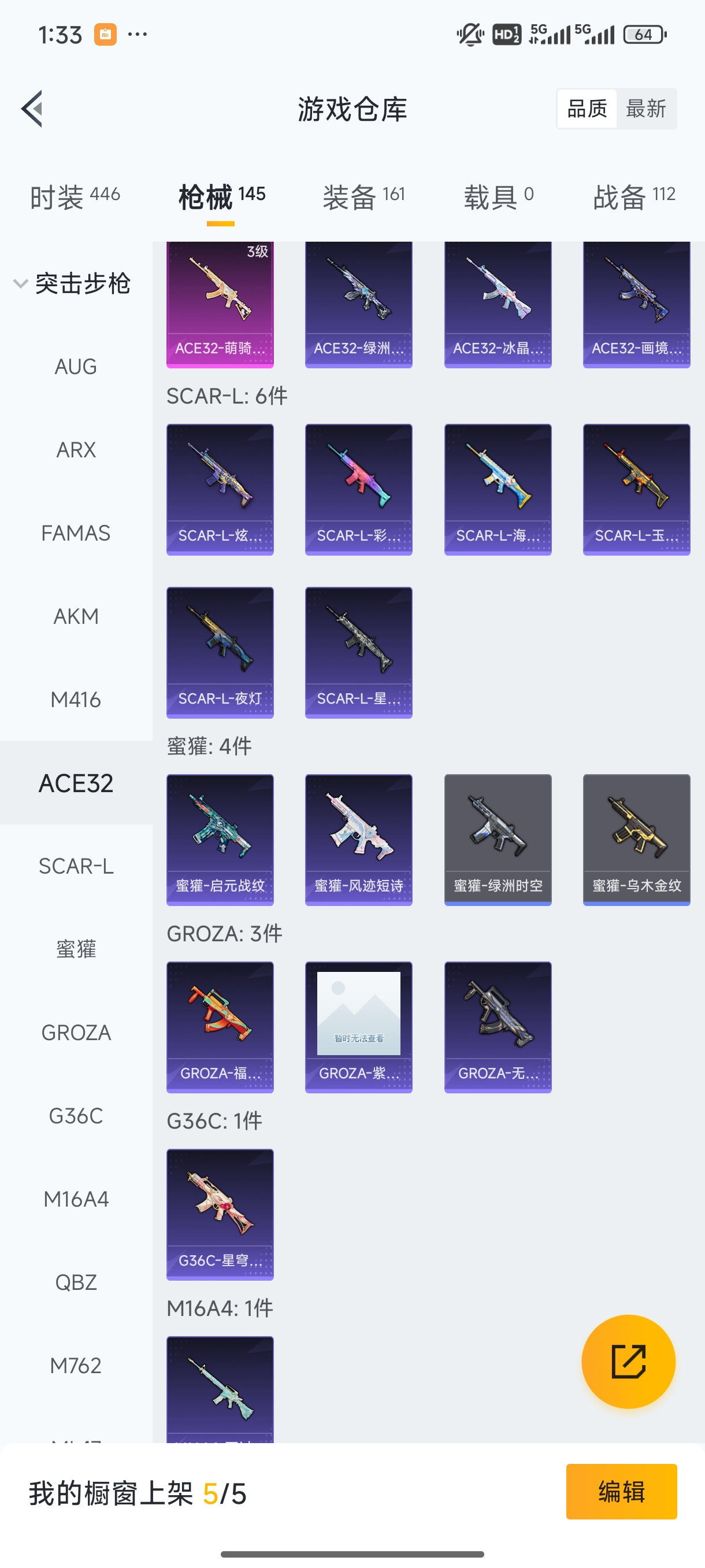Jump to the GROZA category
Viewport: 705px width, 1568px height.
click(x=76, y=1033)
